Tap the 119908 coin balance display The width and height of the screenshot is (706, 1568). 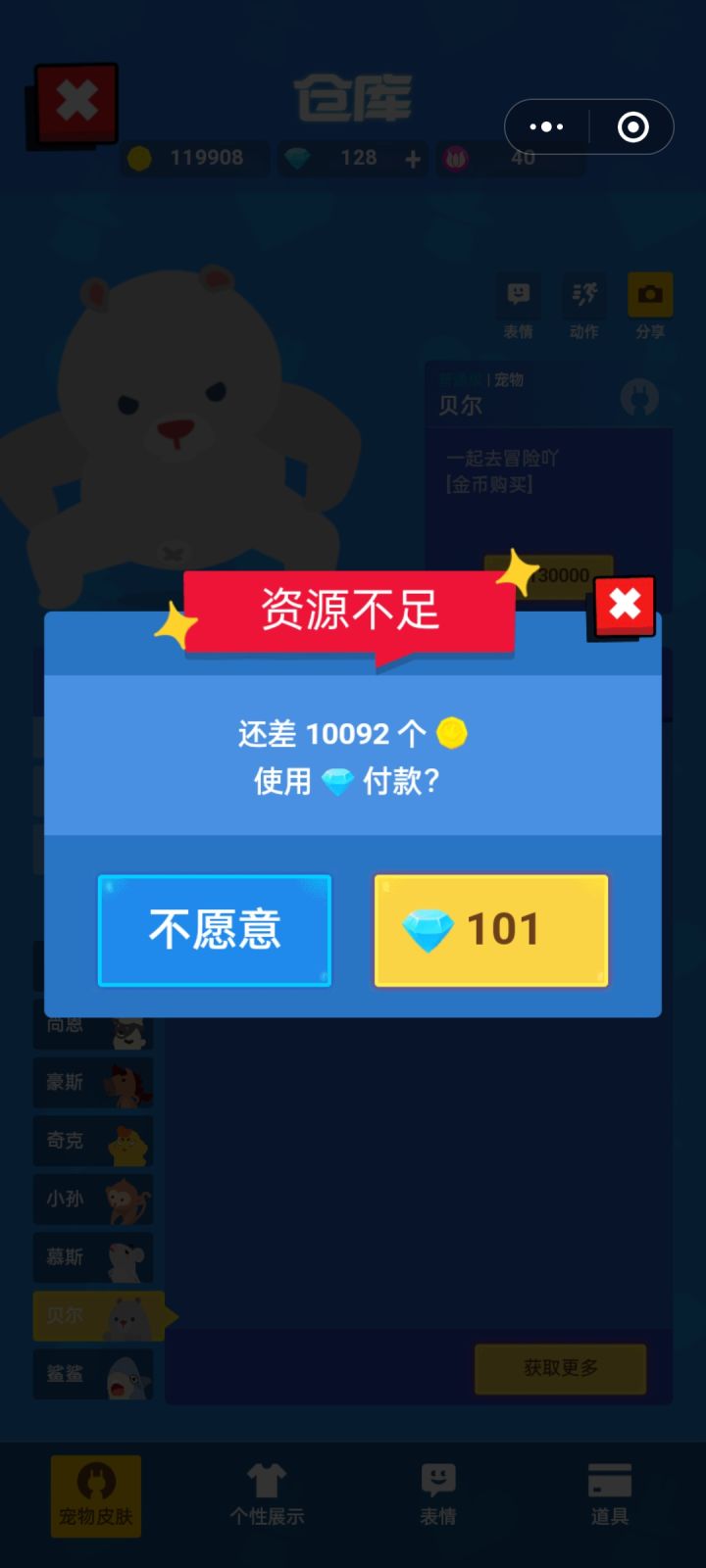click(x=193, y=158)
